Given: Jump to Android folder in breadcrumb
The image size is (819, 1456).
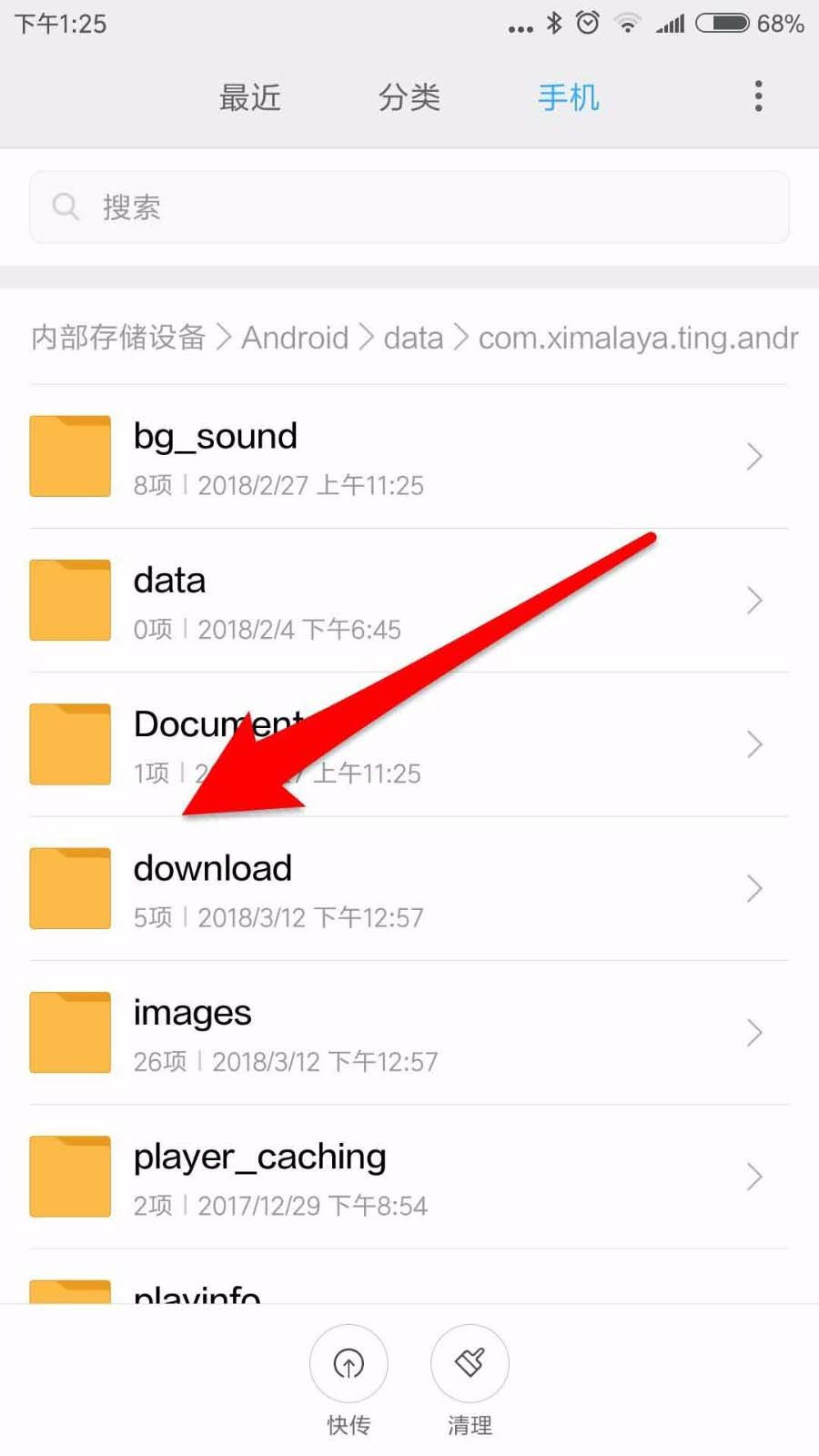Looking at the screenshot, I should (295, 338).
